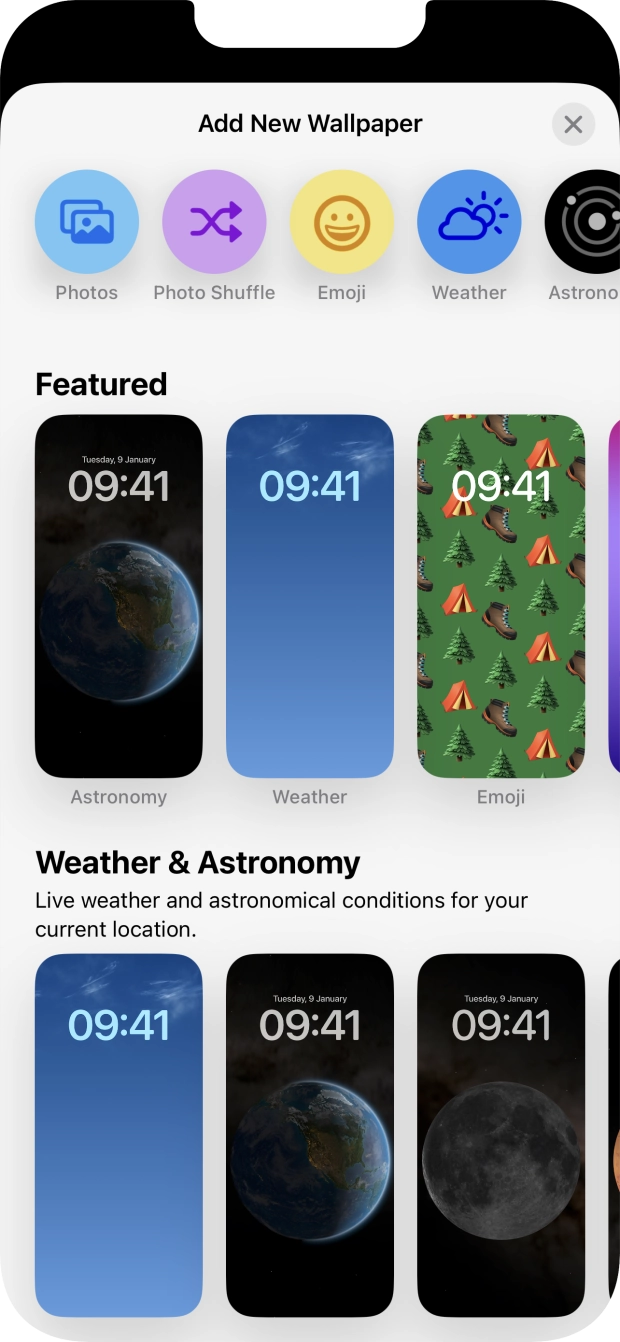Choose the Moon wallpaper under Weather & Astronomy
This screenshot has width=620, height=1342.
click(501, 1135)
